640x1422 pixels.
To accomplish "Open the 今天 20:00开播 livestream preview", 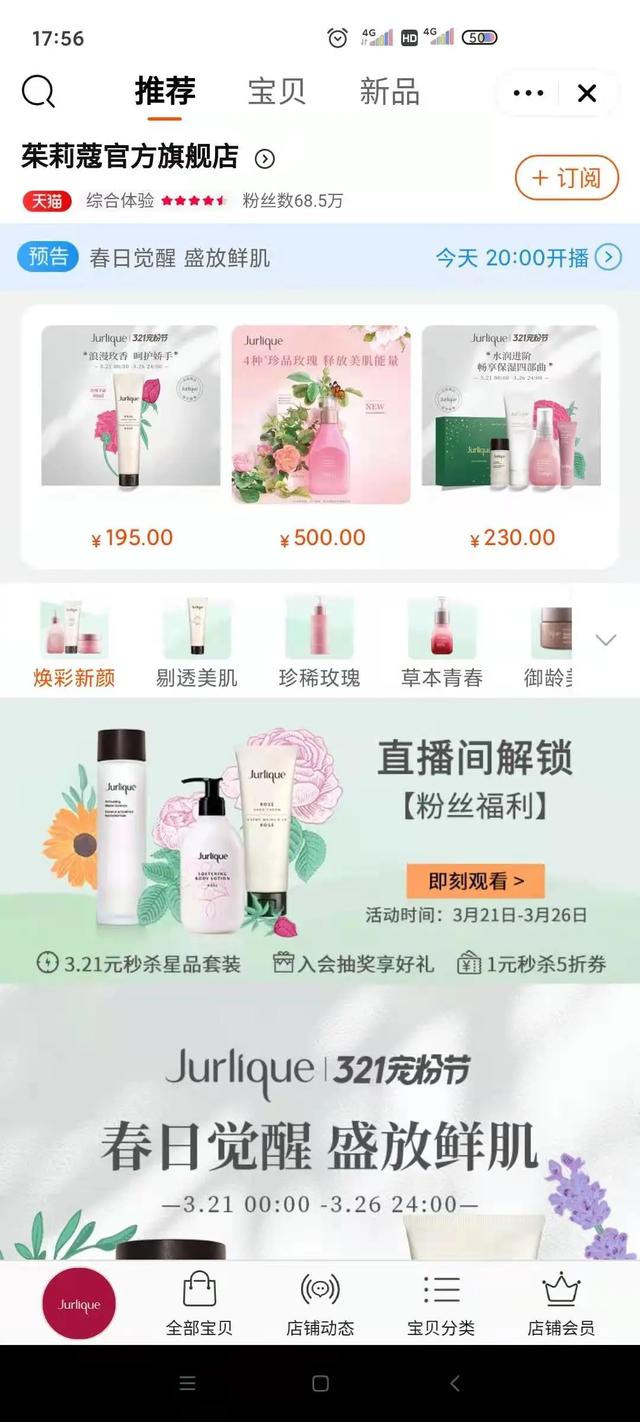I will click(528, 258).
